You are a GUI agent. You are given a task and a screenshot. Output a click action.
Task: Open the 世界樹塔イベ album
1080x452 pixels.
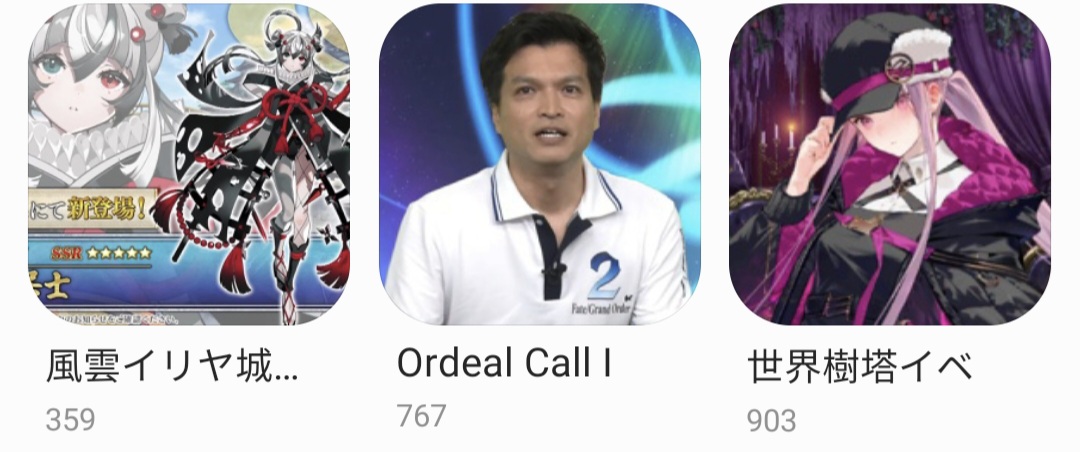(890, 165)
